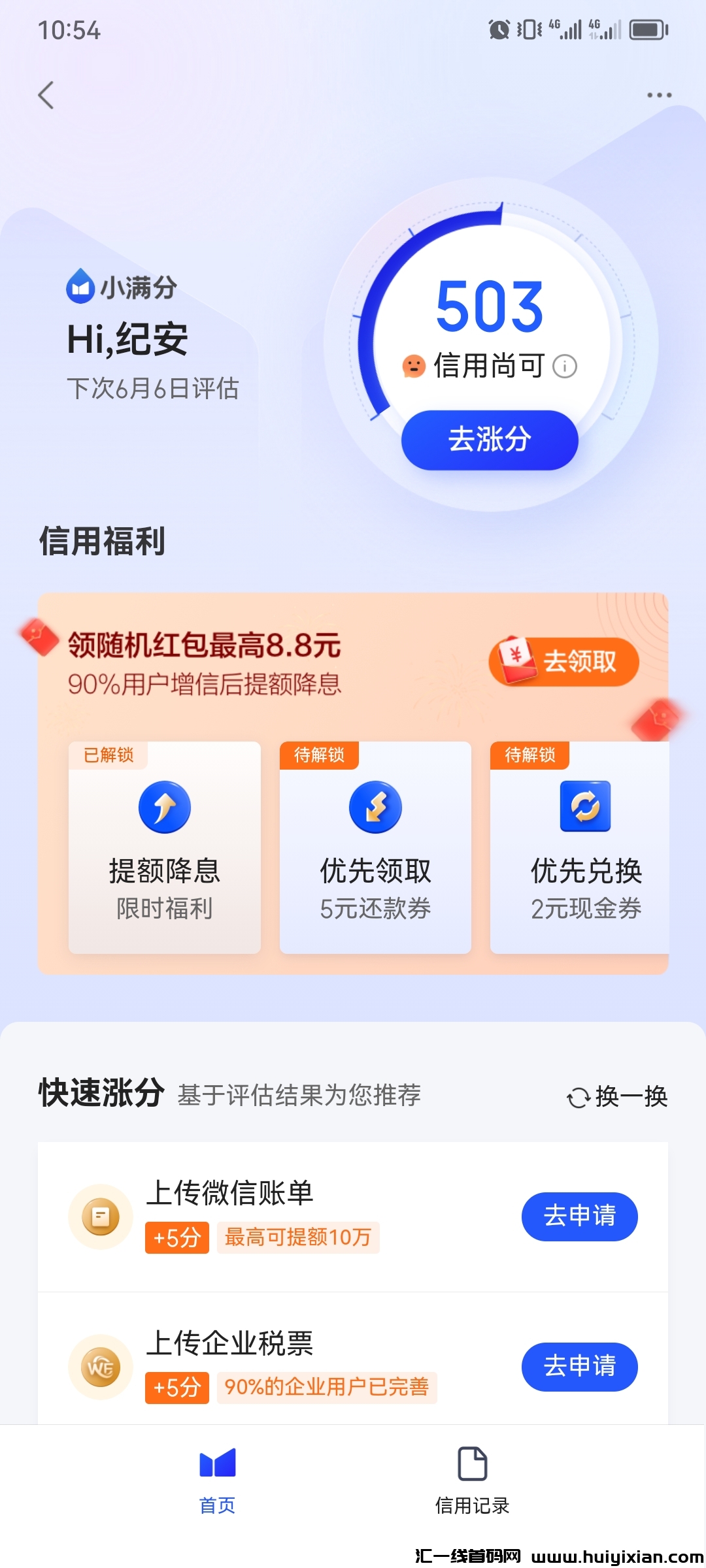Viewport: 706px width, 1568px height.
Task: Tap 去申请 next to 上传微信账单
Action: [x=579, y=1217]
